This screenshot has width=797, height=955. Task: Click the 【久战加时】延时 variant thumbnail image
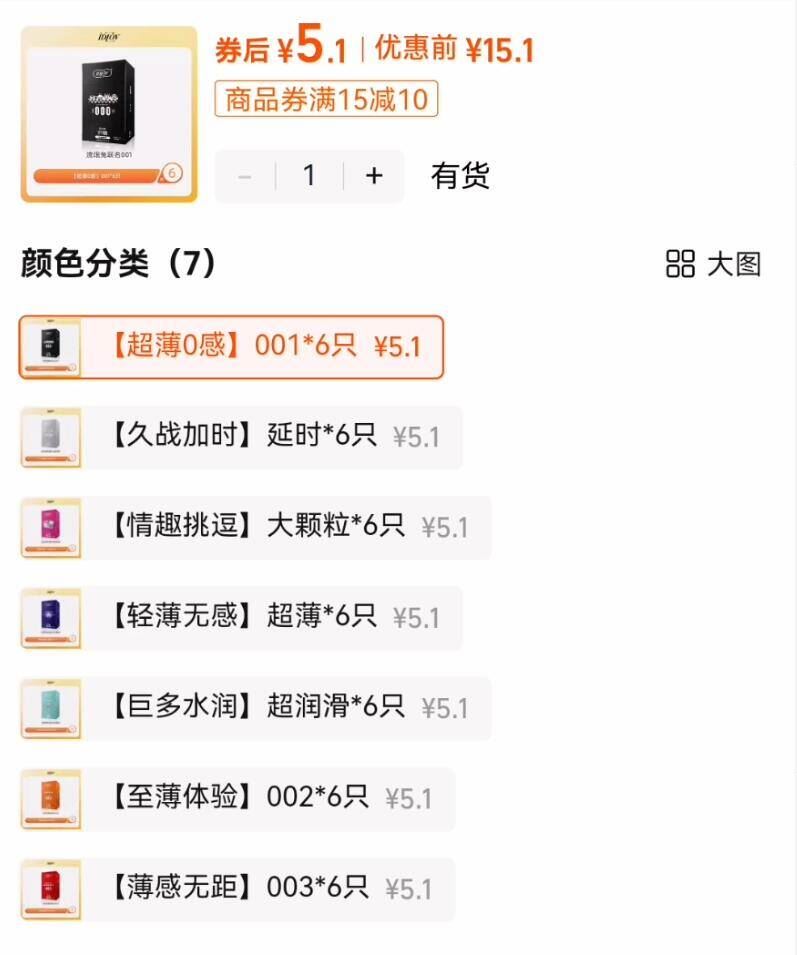50,438
